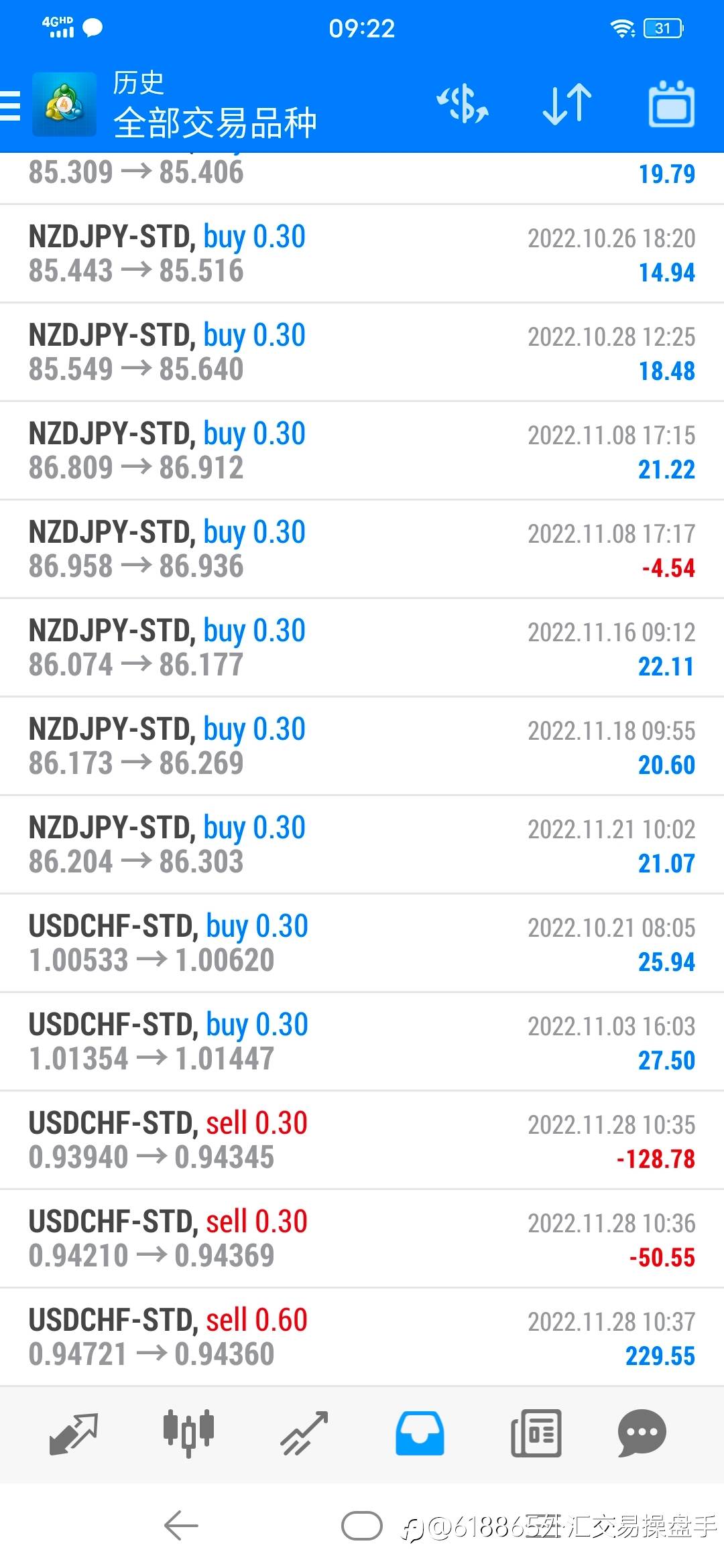Open the hamburger drawer menu

pyautogui.click(x=11, y=106)
